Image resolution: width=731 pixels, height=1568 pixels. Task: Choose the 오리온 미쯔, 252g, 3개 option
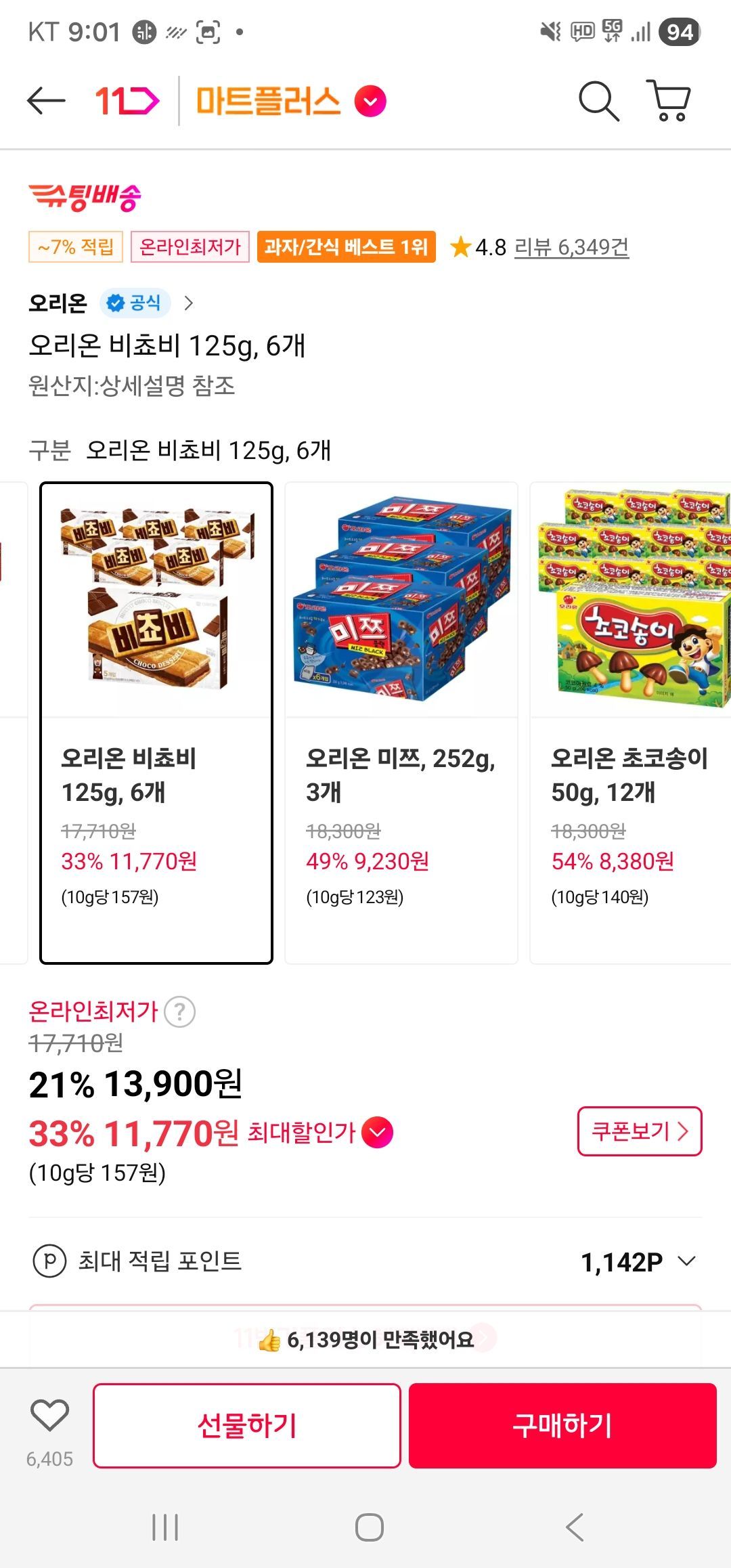pyautogui.click(x=401, y=722)
